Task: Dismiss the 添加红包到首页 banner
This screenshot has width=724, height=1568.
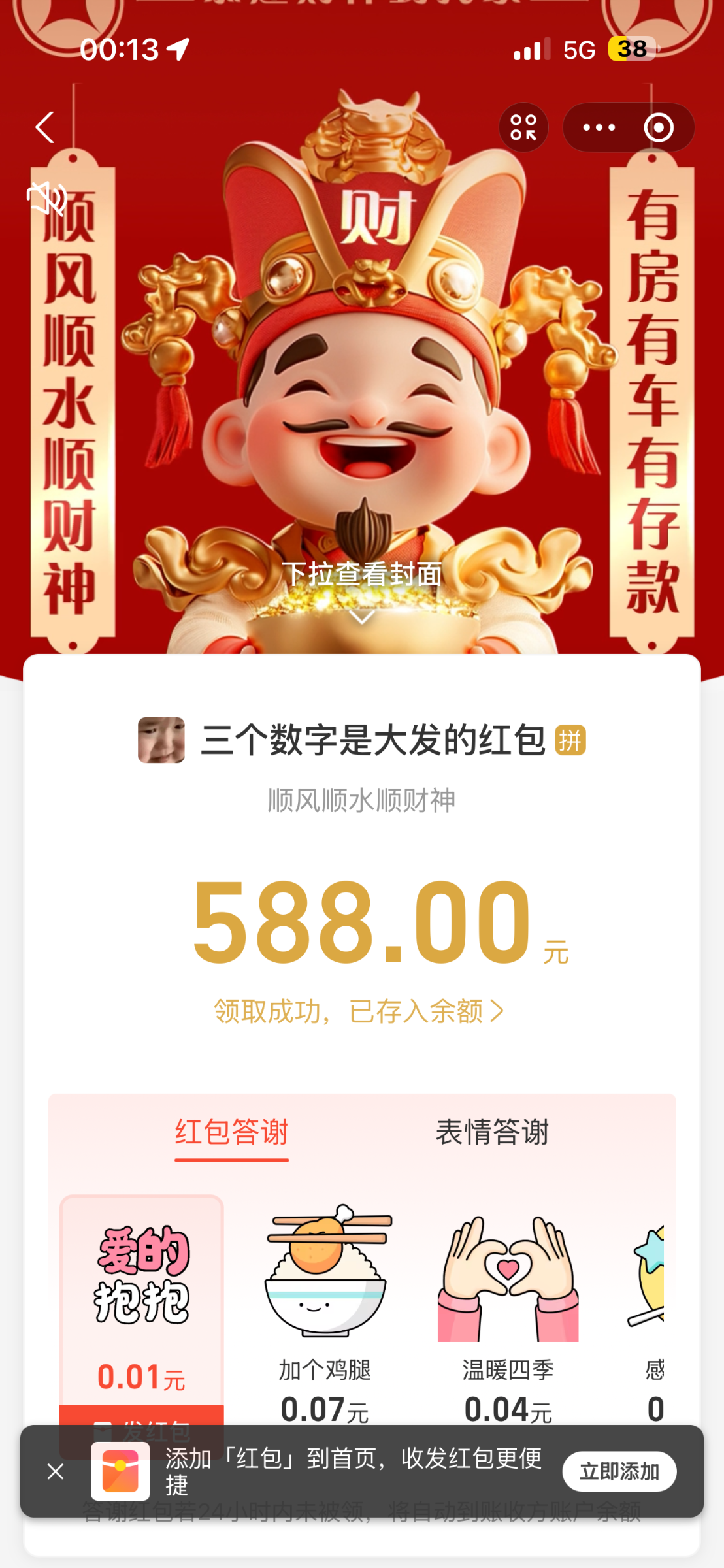Action: pos(56,1471)
